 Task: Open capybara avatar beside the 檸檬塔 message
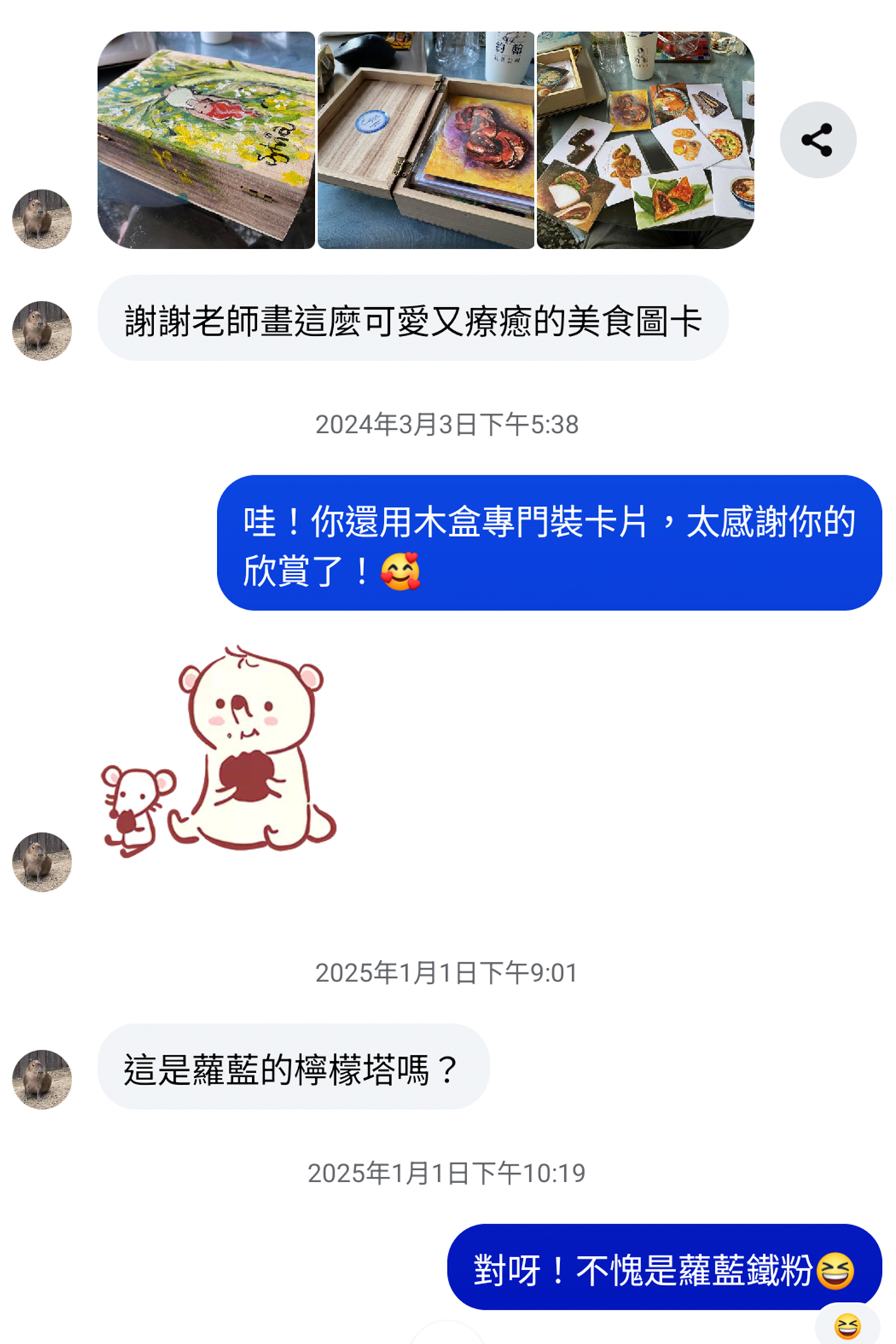click(x=42, y=1079)
